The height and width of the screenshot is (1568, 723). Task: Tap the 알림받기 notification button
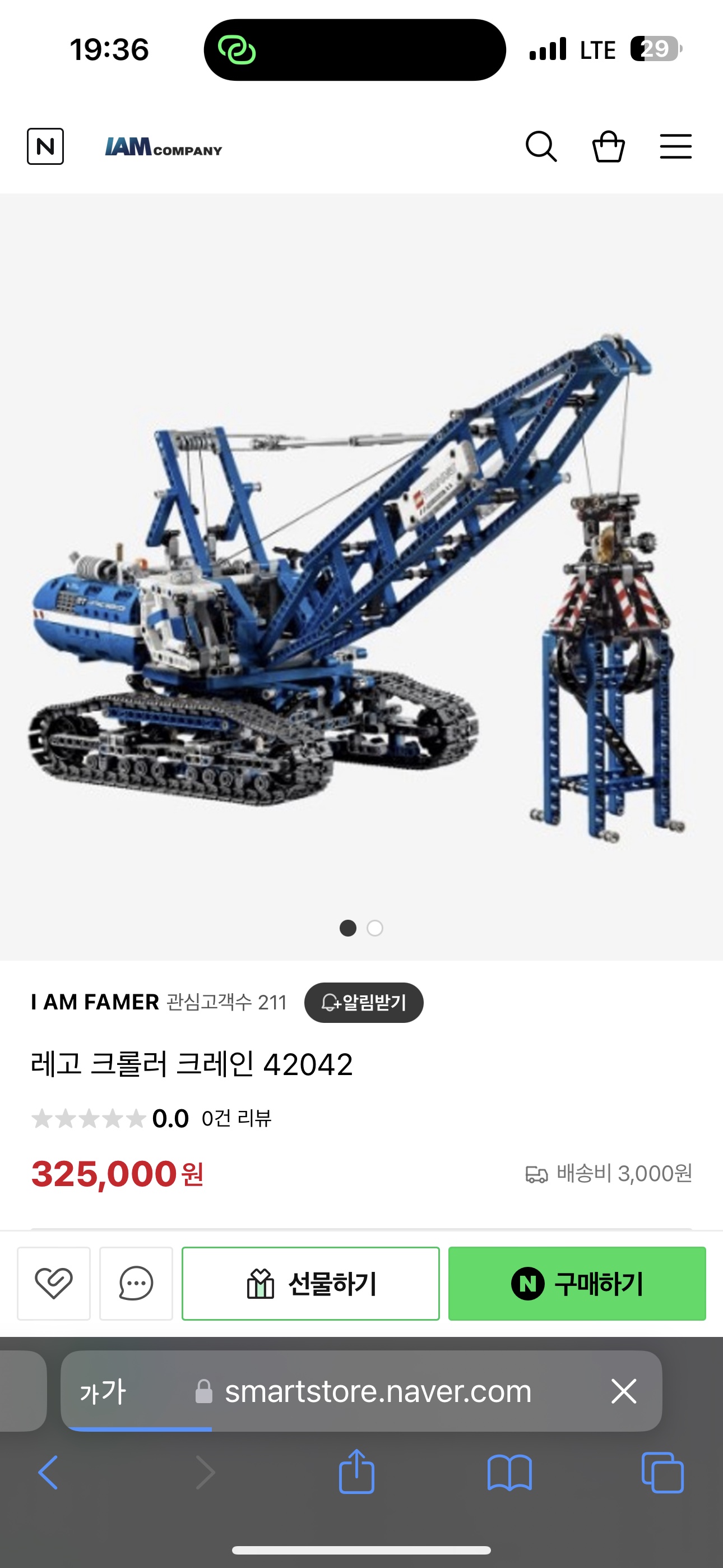364,1003
